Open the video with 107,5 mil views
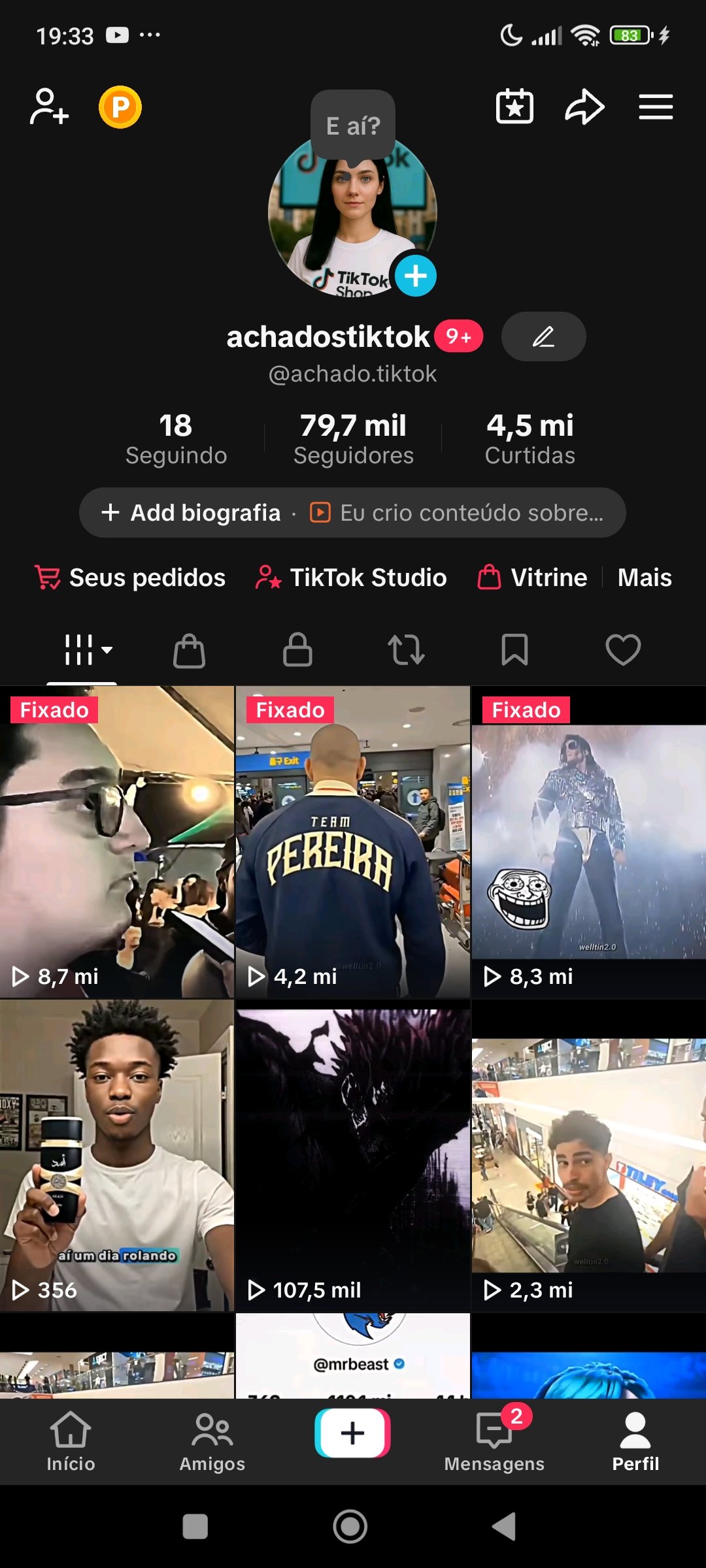706x1568 pixels. [x=353, y=1155]
